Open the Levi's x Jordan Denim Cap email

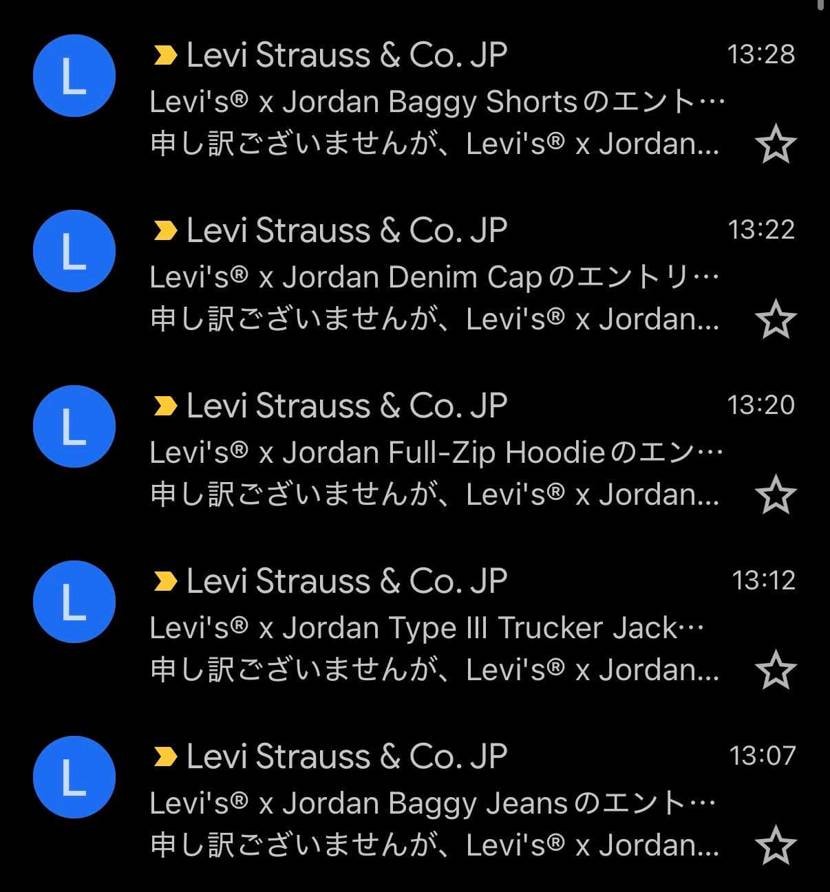point(420,276)
